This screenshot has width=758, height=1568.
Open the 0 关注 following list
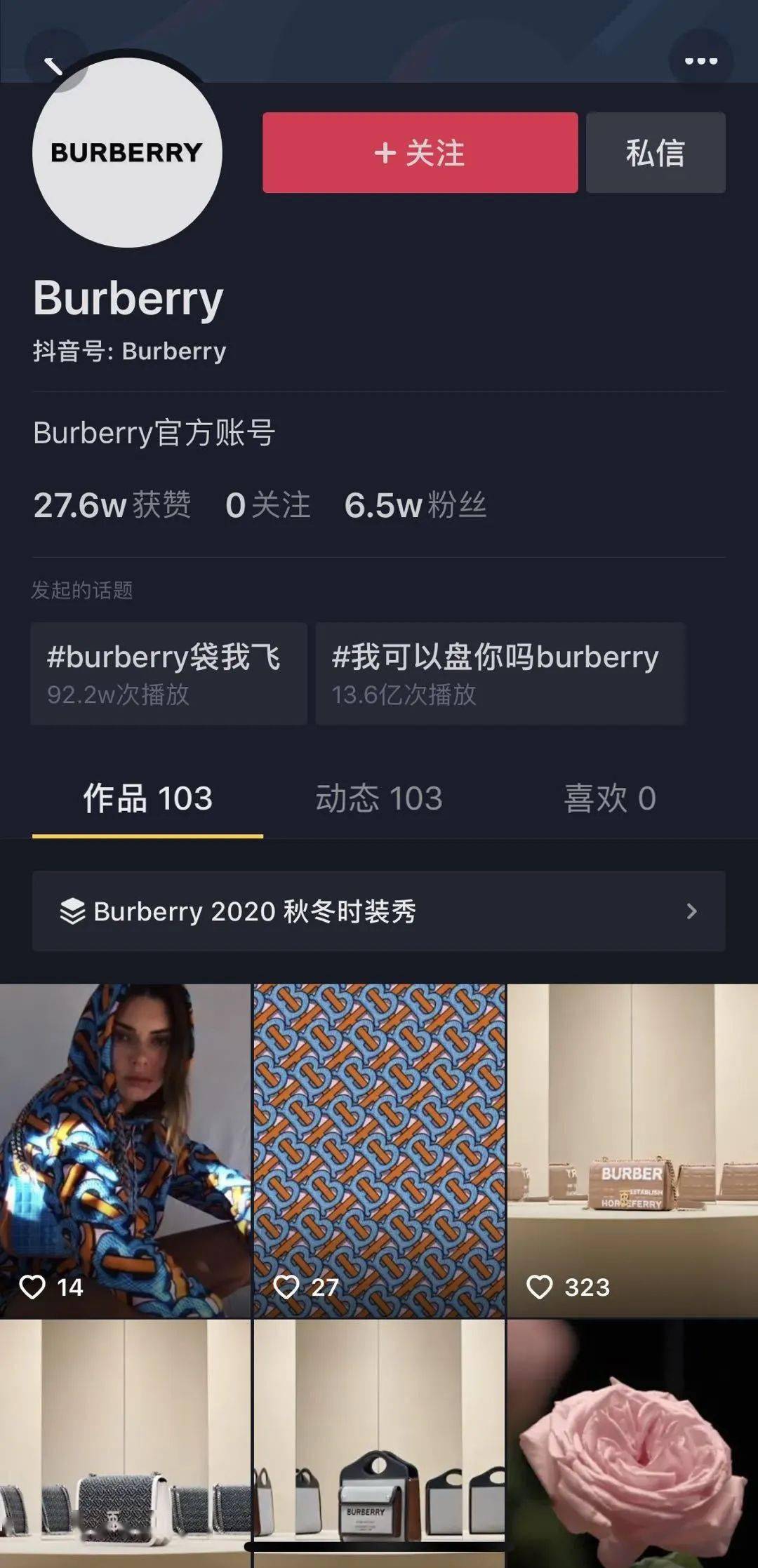tap(267, 505)
